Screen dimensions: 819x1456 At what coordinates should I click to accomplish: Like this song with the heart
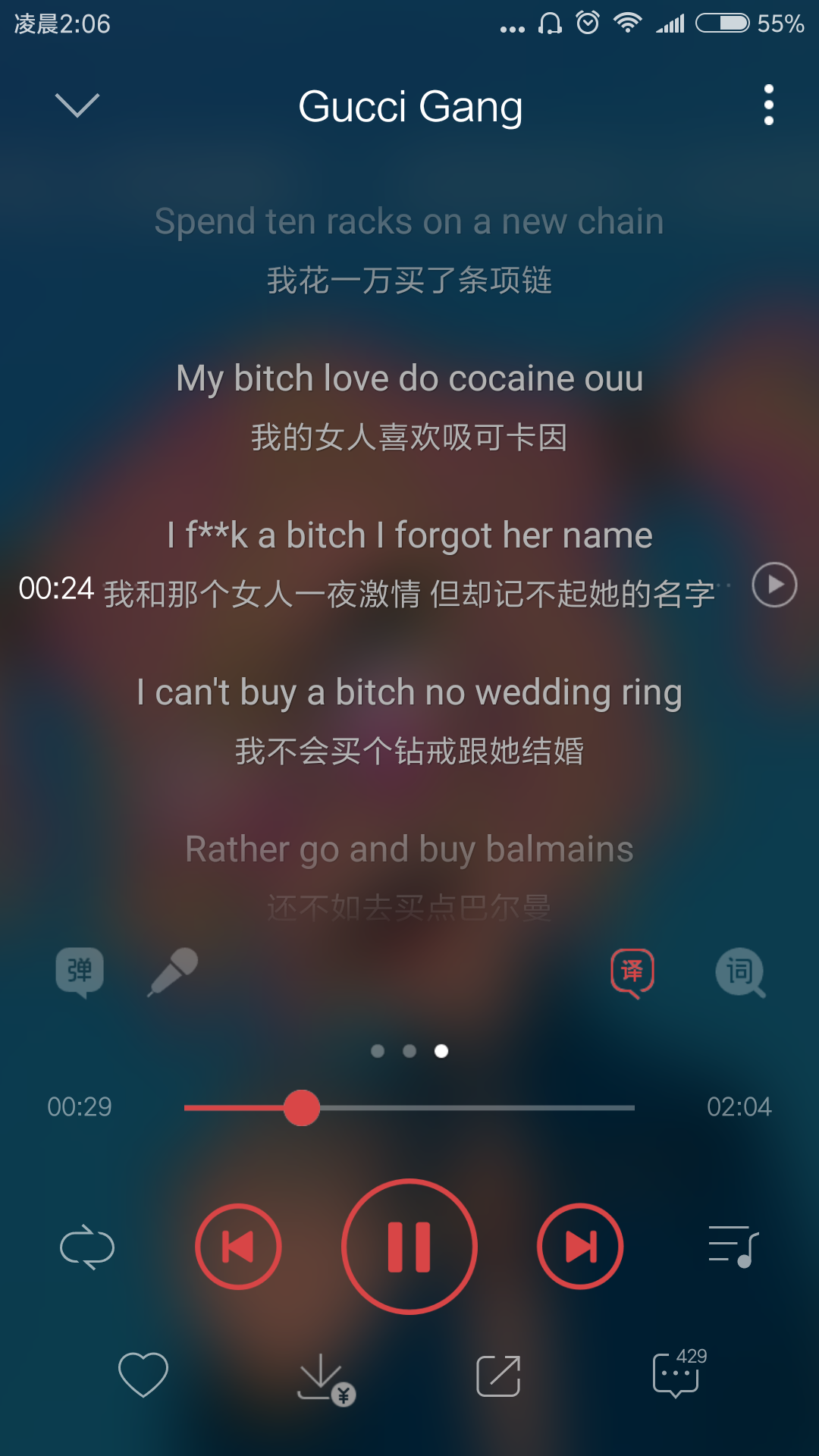143,1375
